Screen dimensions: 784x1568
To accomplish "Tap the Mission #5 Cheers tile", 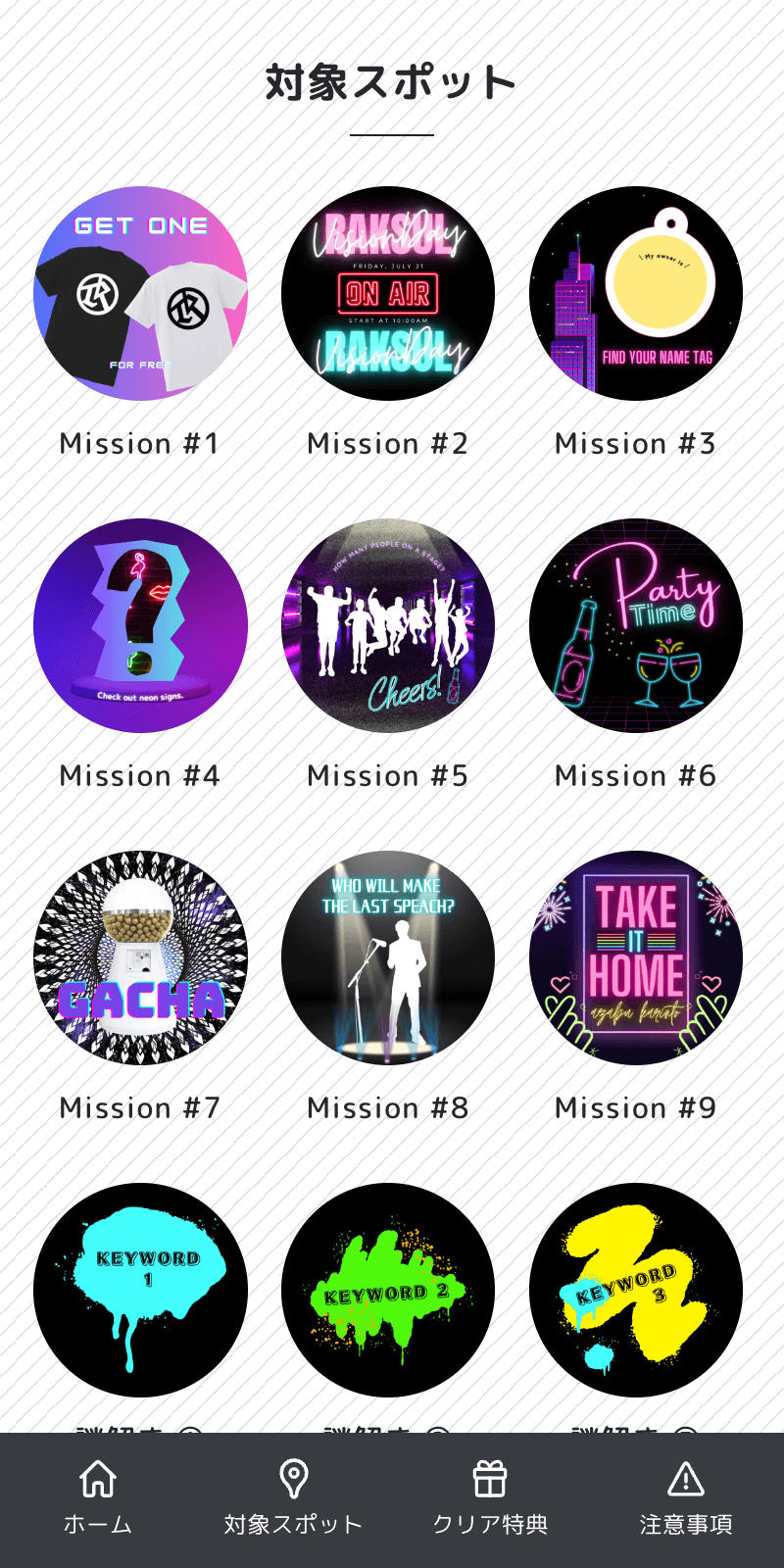I will point(388,625).
